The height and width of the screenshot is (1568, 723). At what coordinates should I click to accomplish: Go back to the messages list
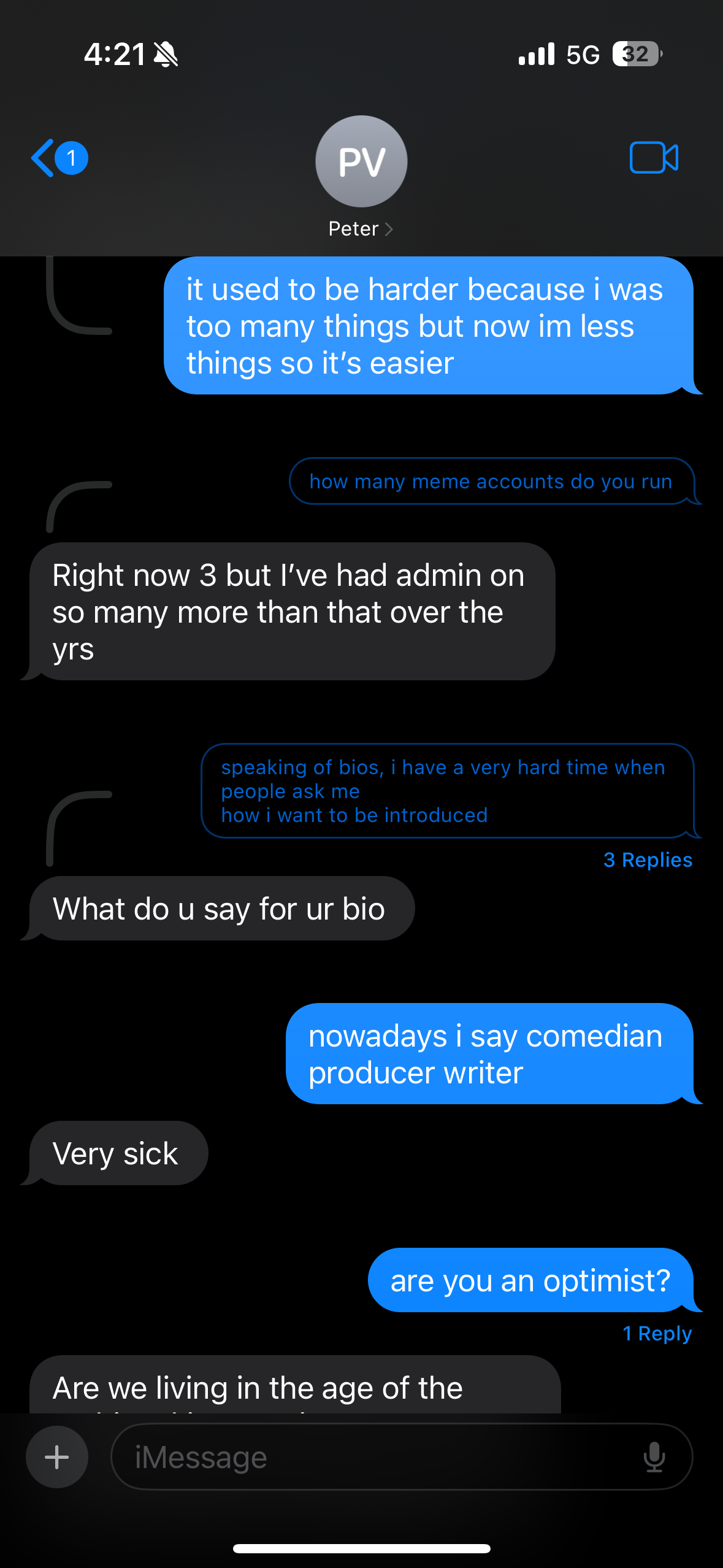59,158
